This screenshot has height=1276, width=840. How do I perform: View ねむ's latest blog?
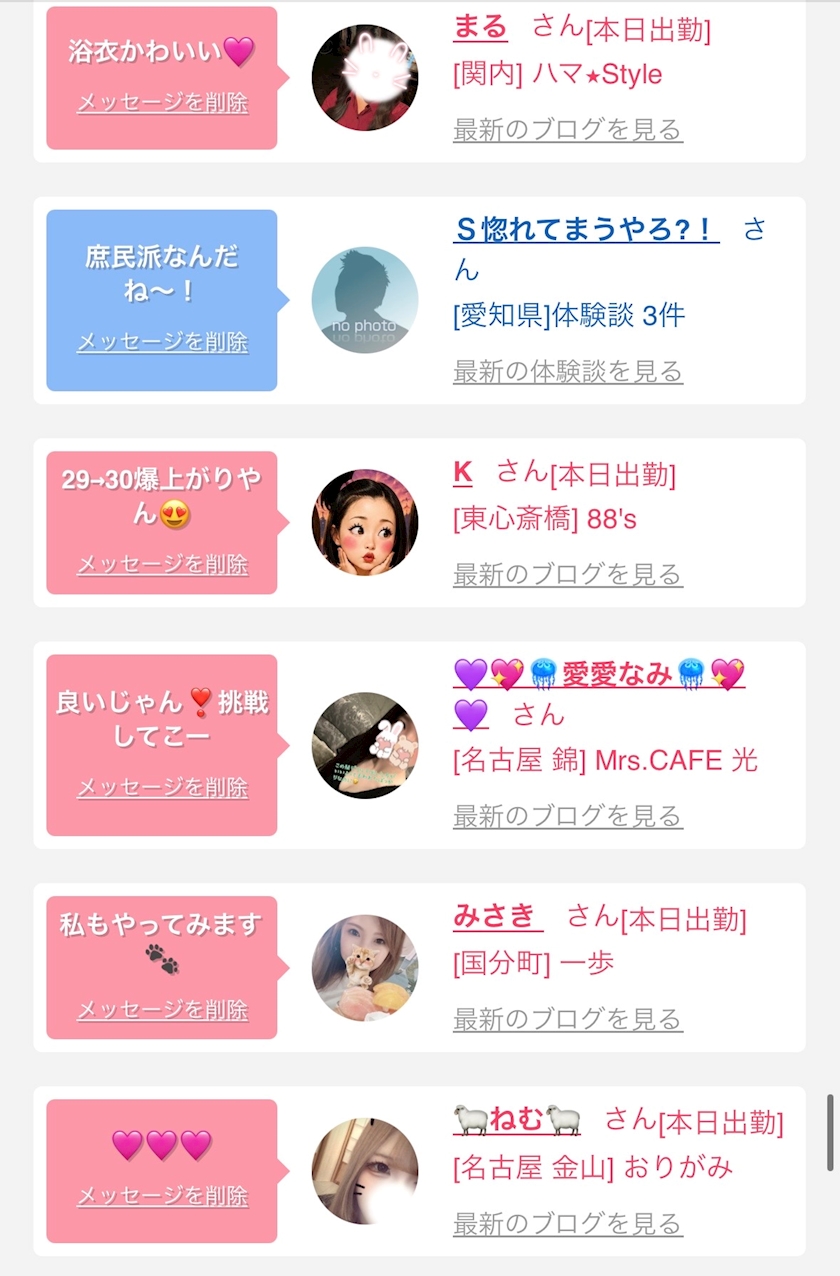coord(568,1224)
